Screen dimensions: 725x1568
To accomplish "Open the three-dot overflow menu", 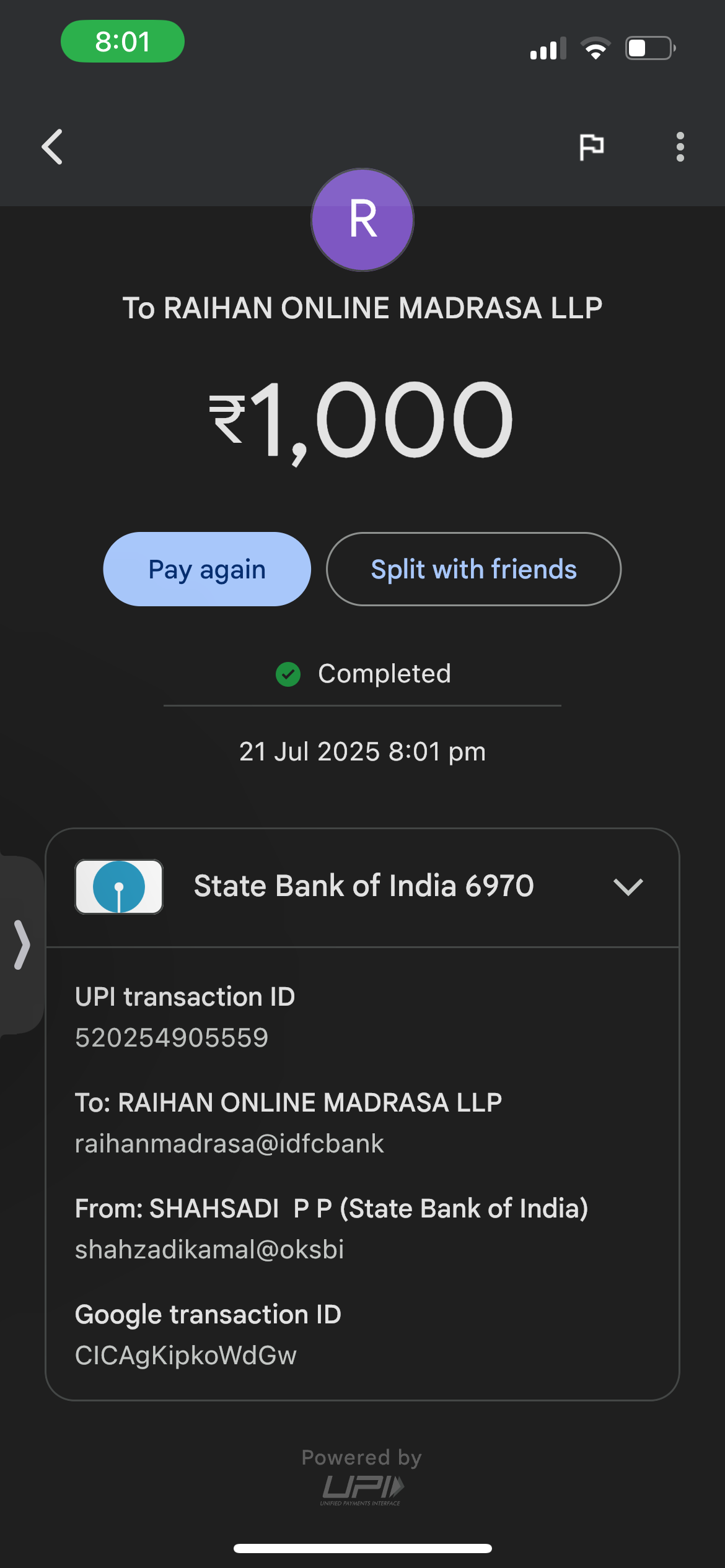I will [x=680, y=147].
